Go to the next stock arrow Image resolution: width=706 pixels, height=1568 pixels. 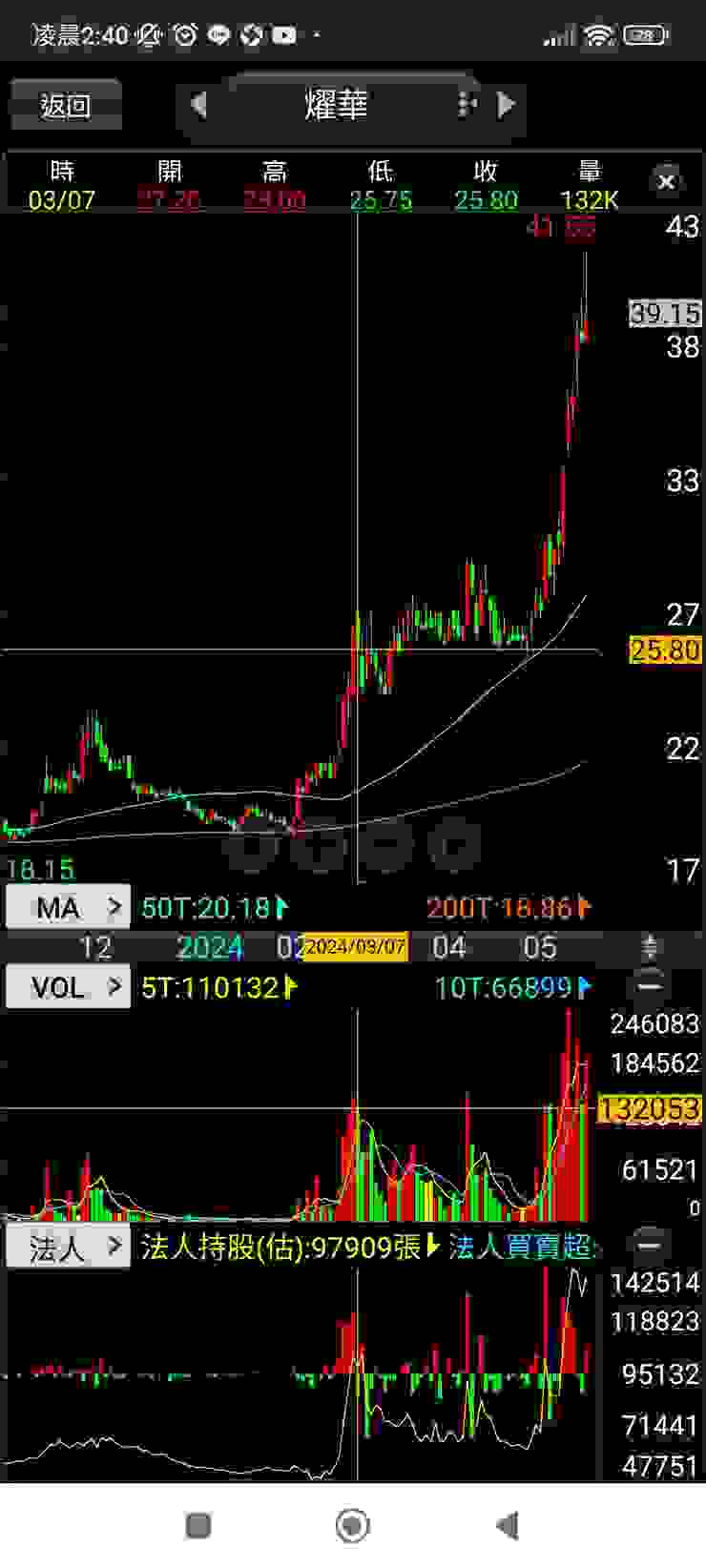(x=507, y=104)
